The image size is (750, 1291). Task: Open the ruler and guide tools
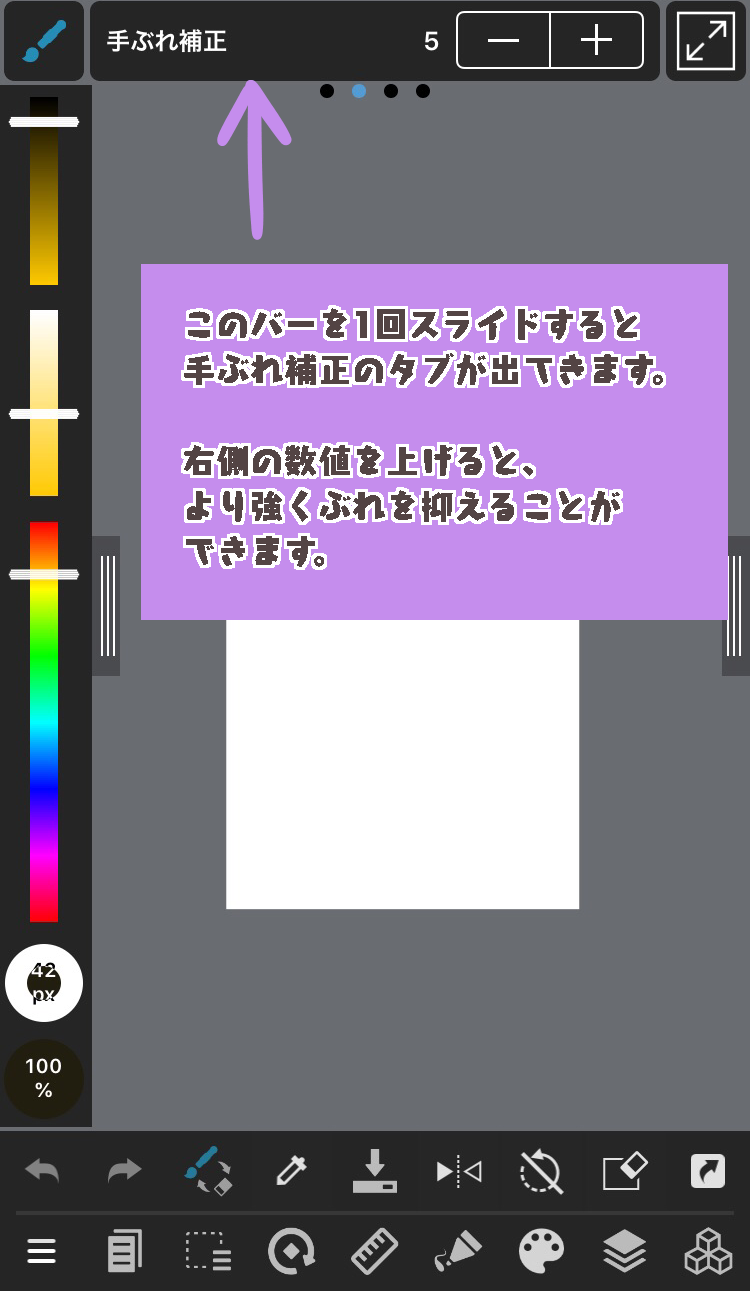click(374, 1251)
